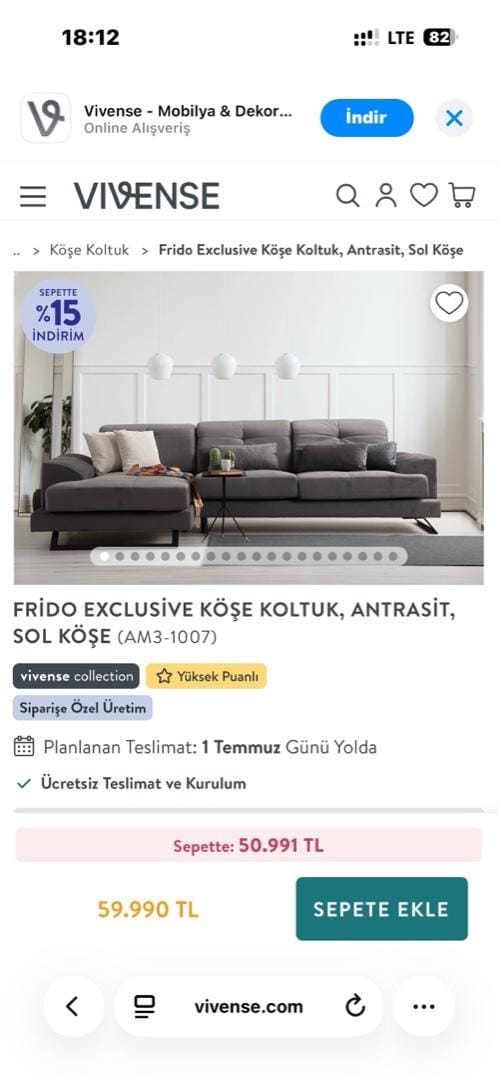Go to the Köşe Koltuk breadcrumb
Viewport: 499px width, 1080px height.
click(x=89, y=250)
